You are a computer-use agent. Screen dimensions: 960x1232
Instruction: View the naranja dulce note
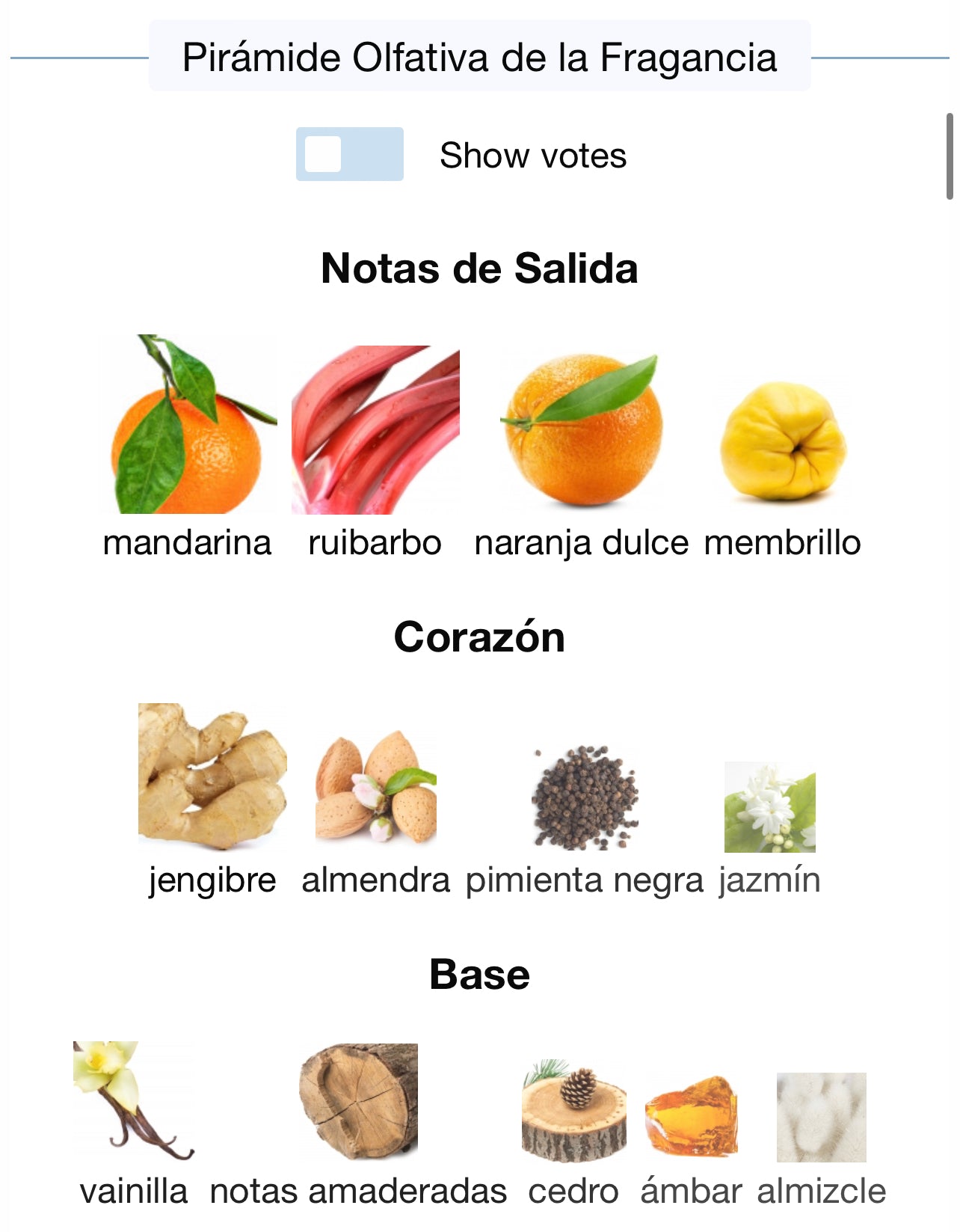coord(582,430)
